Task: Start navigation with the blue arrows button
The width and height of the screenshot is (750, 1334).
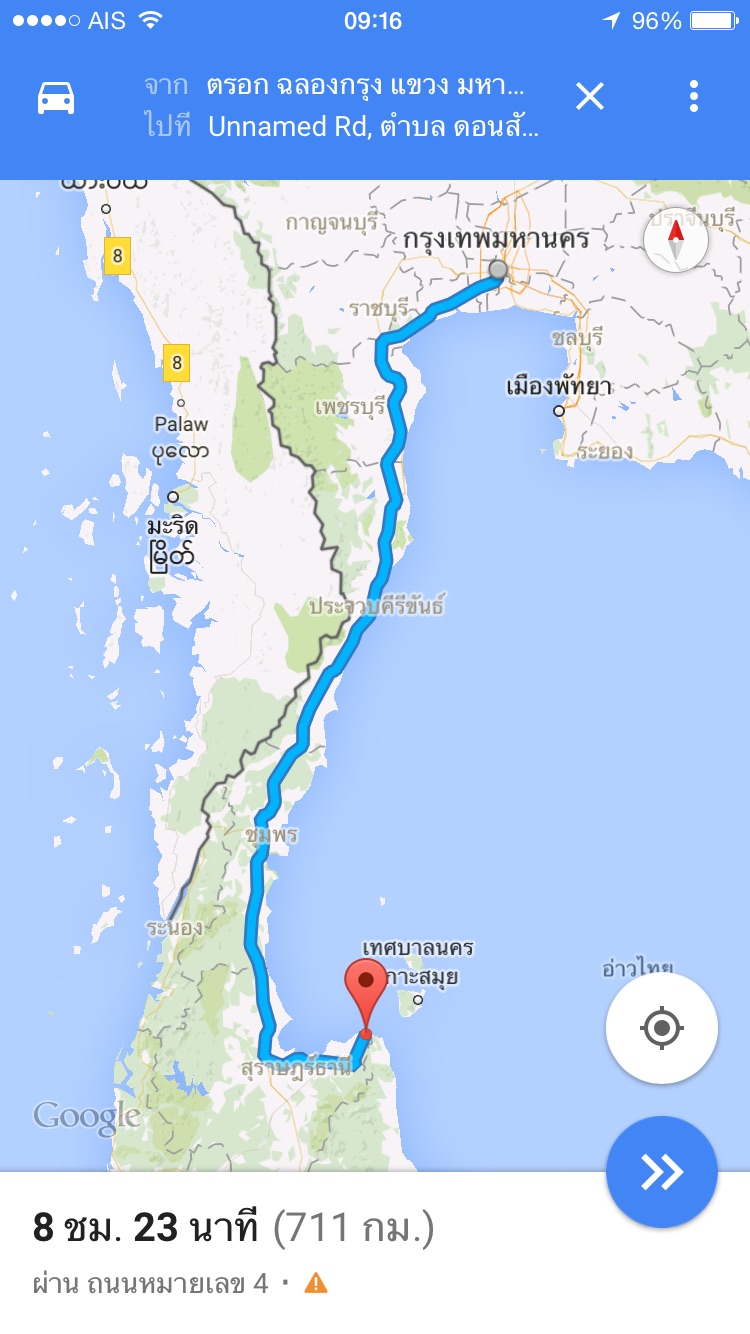Action: tap(661, 1172)
